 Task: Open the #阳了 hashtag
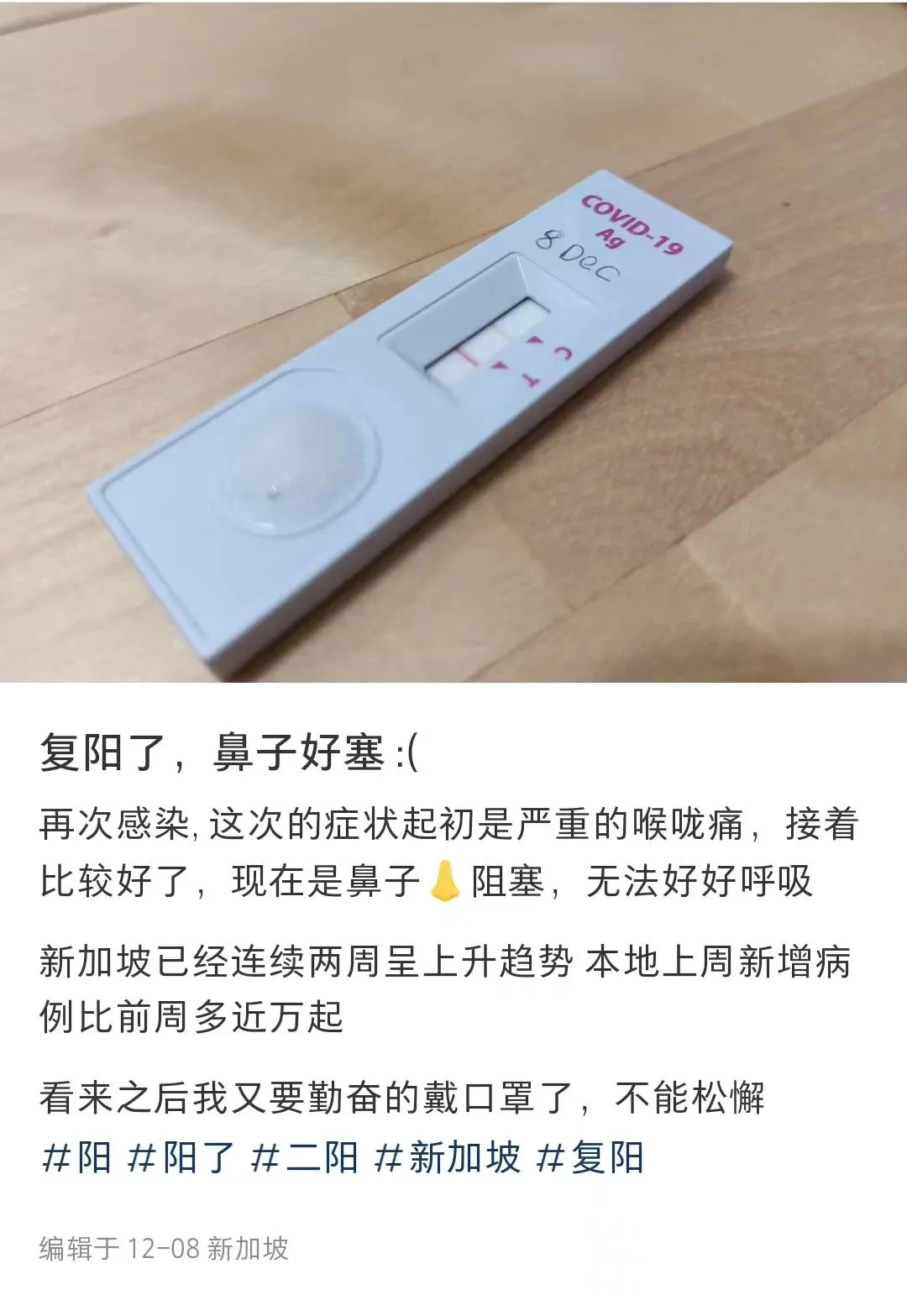pyautogui.click(x=181, y=1158)
